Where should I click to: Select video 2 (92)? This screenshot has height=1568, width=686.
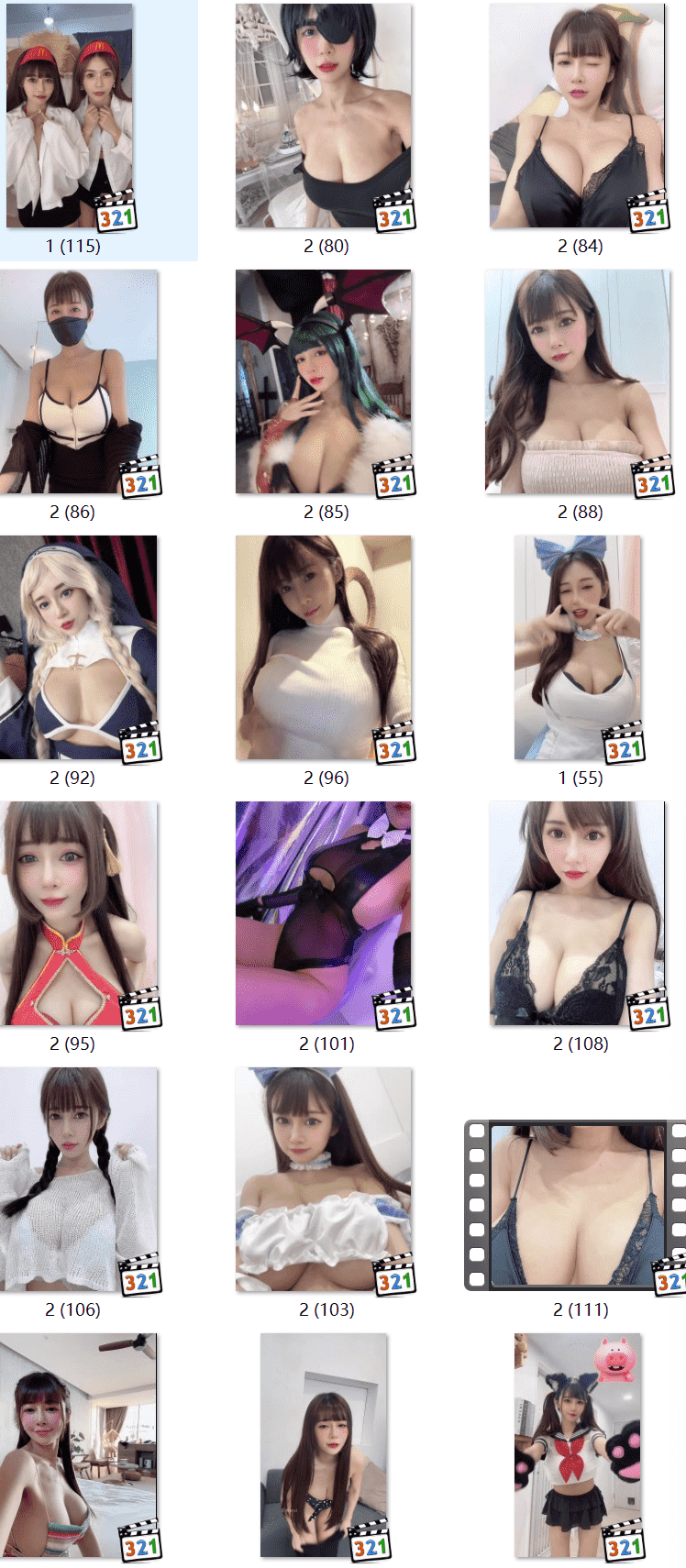(x=79, y=648)
